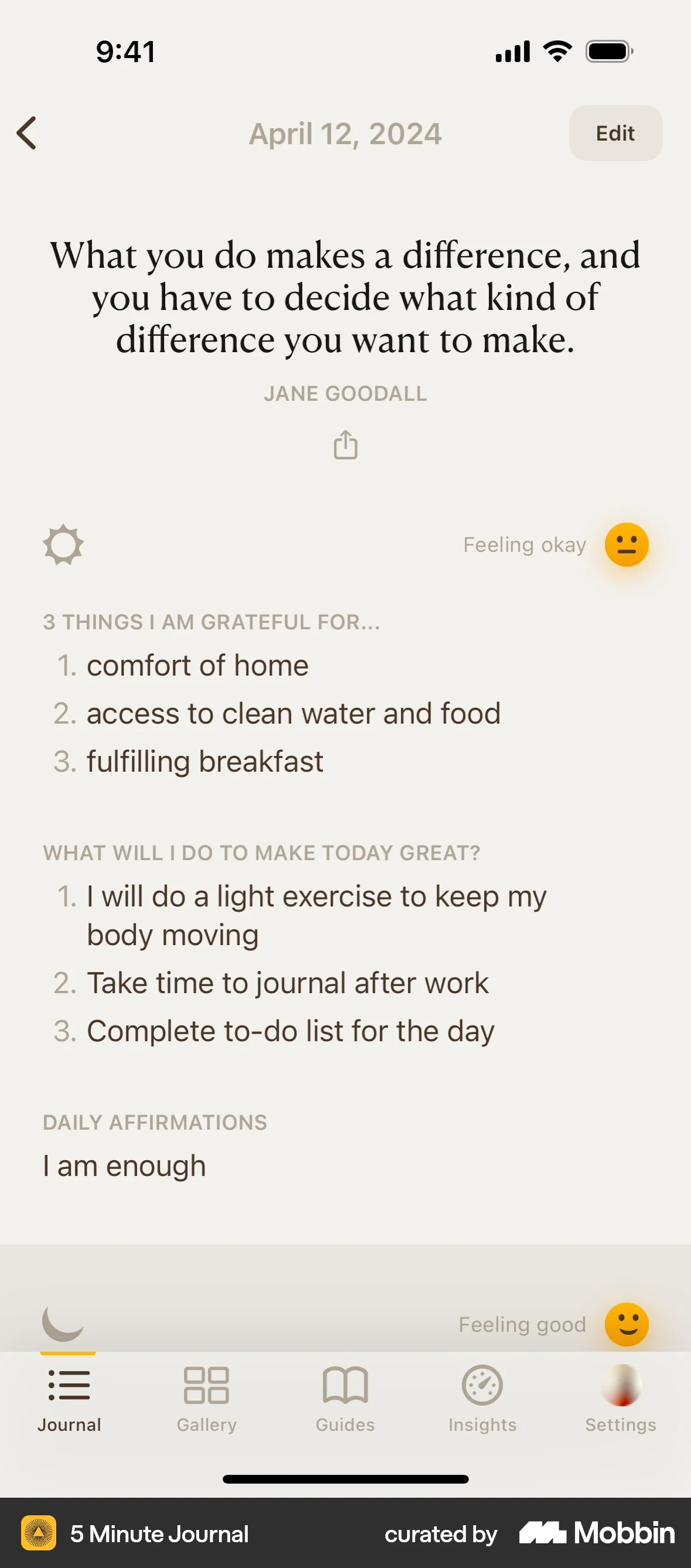
Task: Tap the affirmation 'I am enough'
Action: 124,1164
